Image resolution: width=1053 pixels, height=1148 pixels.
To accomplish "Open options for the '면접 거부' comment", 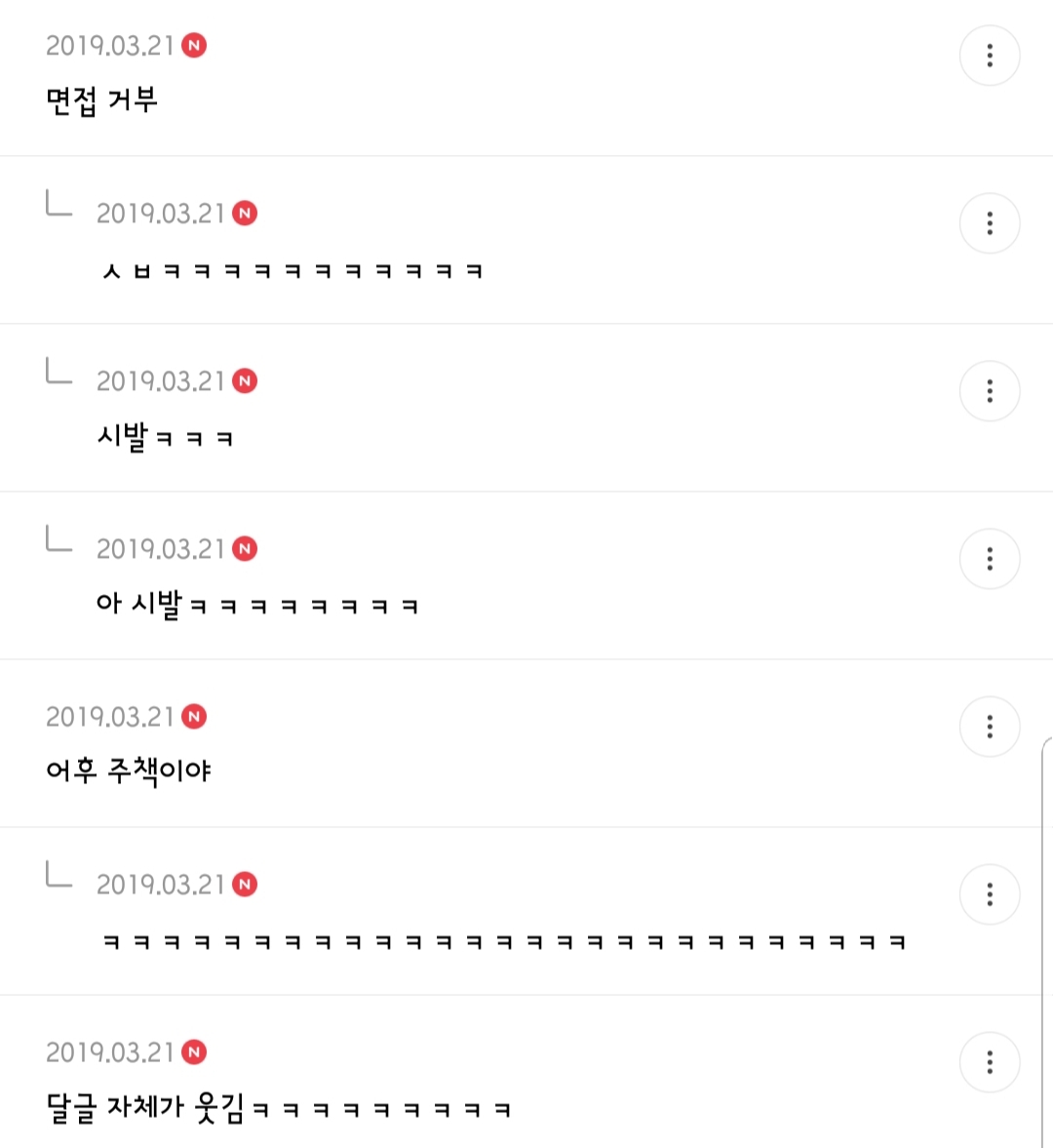I will [990, 56].
